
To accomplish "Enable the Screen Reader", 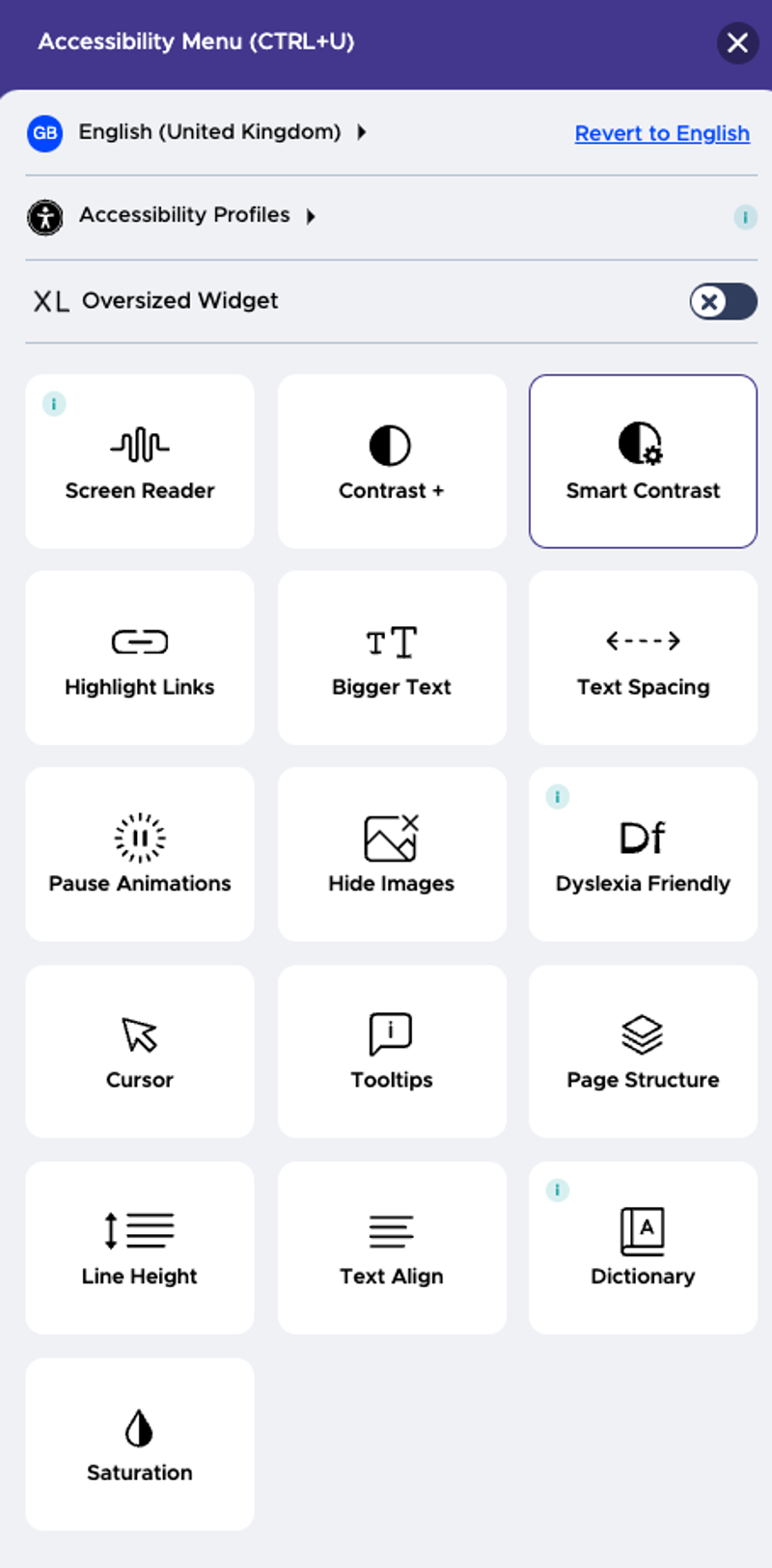I will [x=140, y=461].
